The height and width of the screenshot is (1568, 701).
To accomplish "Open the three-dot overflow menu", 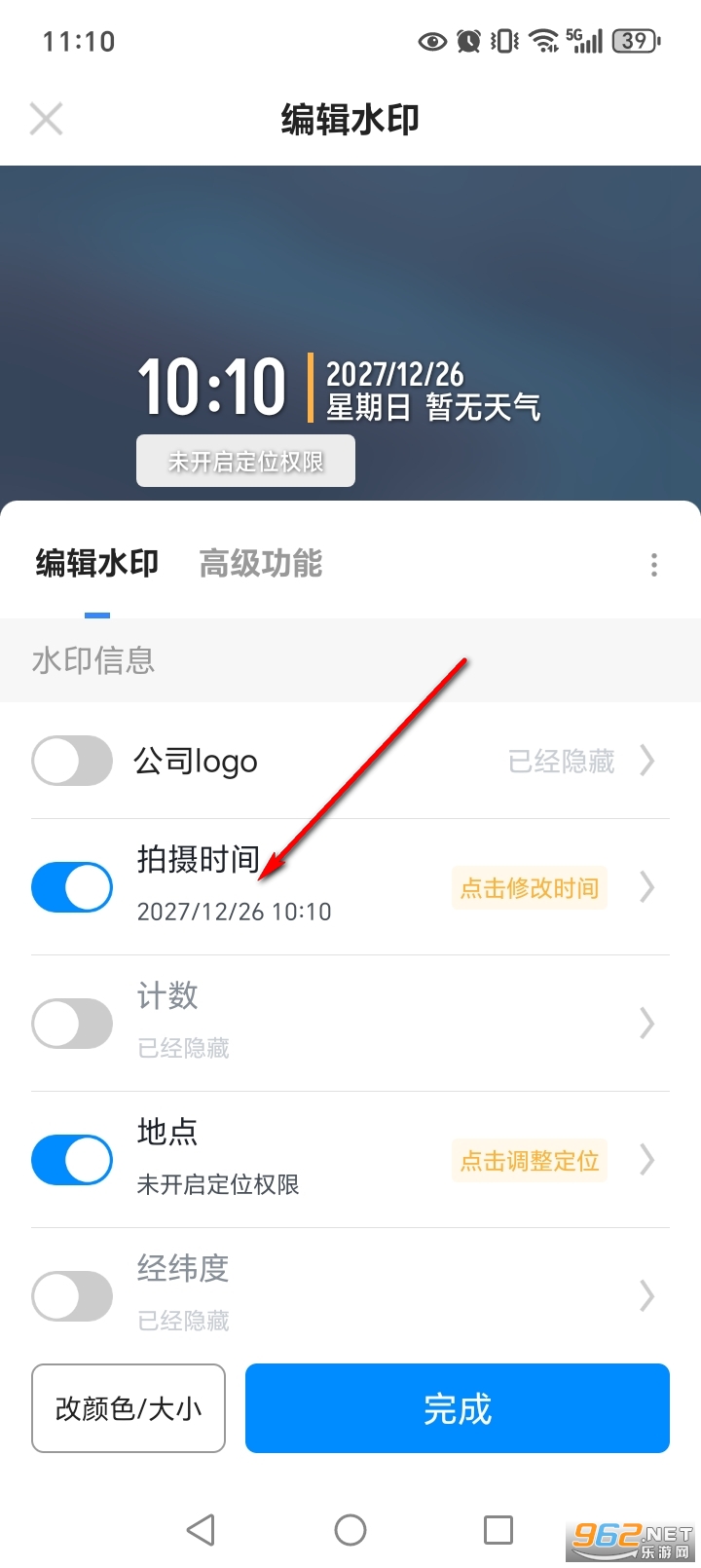I will coord(653,565).
